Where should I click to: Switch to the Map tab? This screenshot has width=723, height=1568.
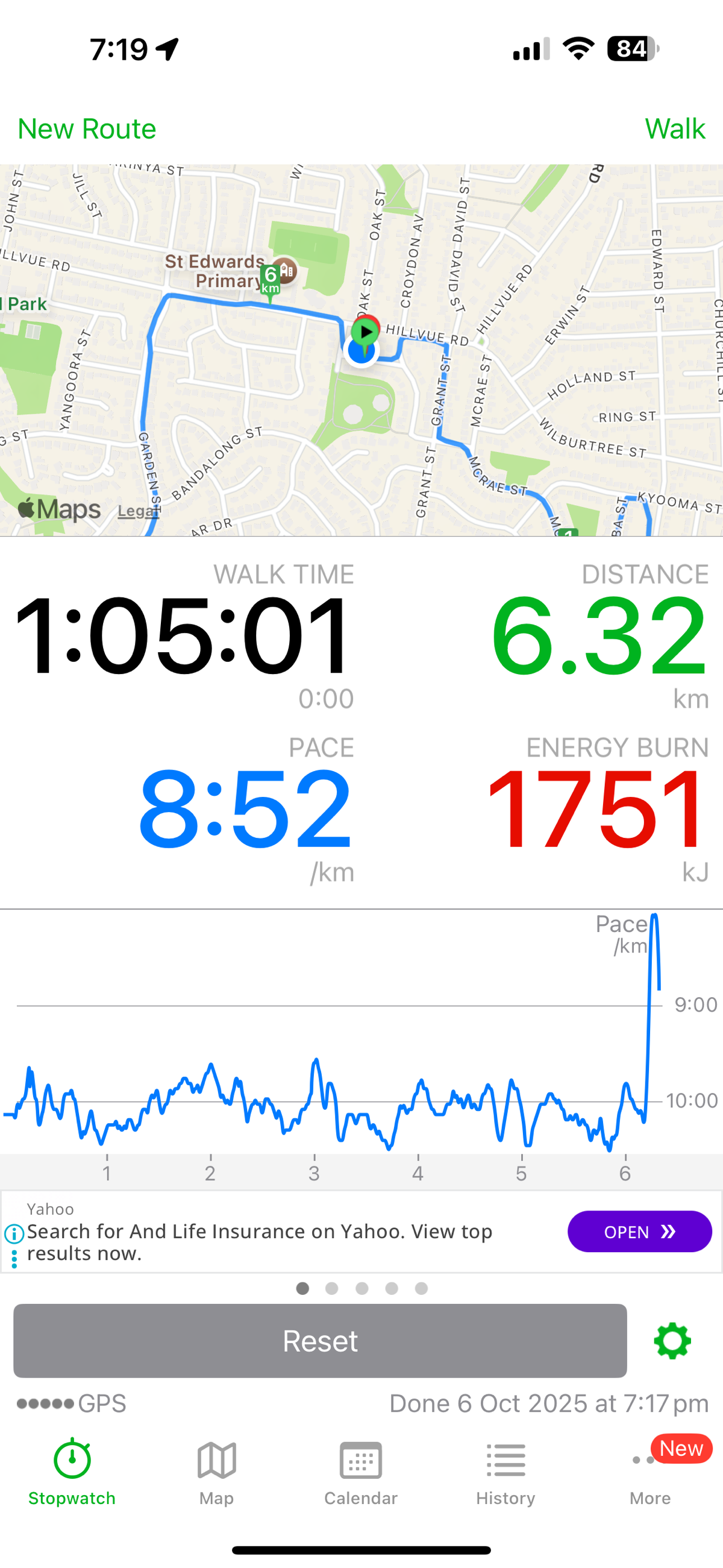[217, 1473]
